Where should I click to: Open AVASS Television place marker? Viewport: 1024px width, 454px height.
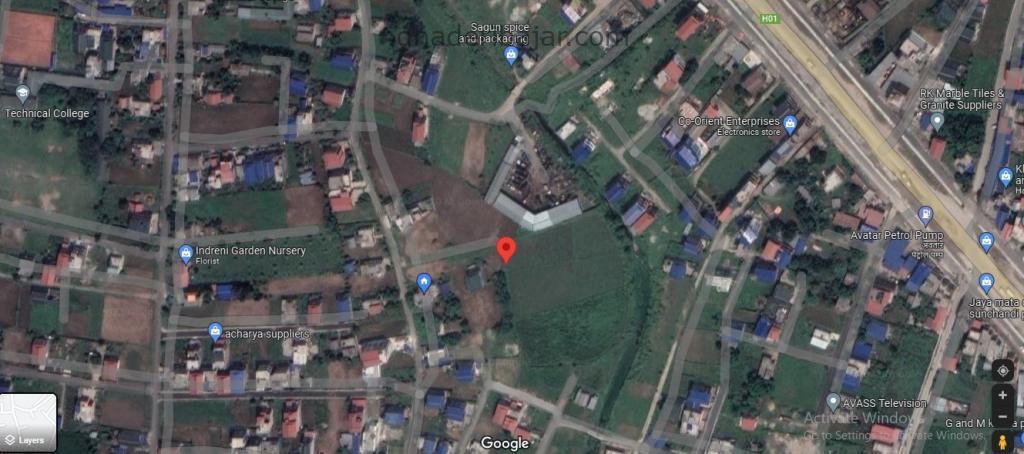pos(833,402)
